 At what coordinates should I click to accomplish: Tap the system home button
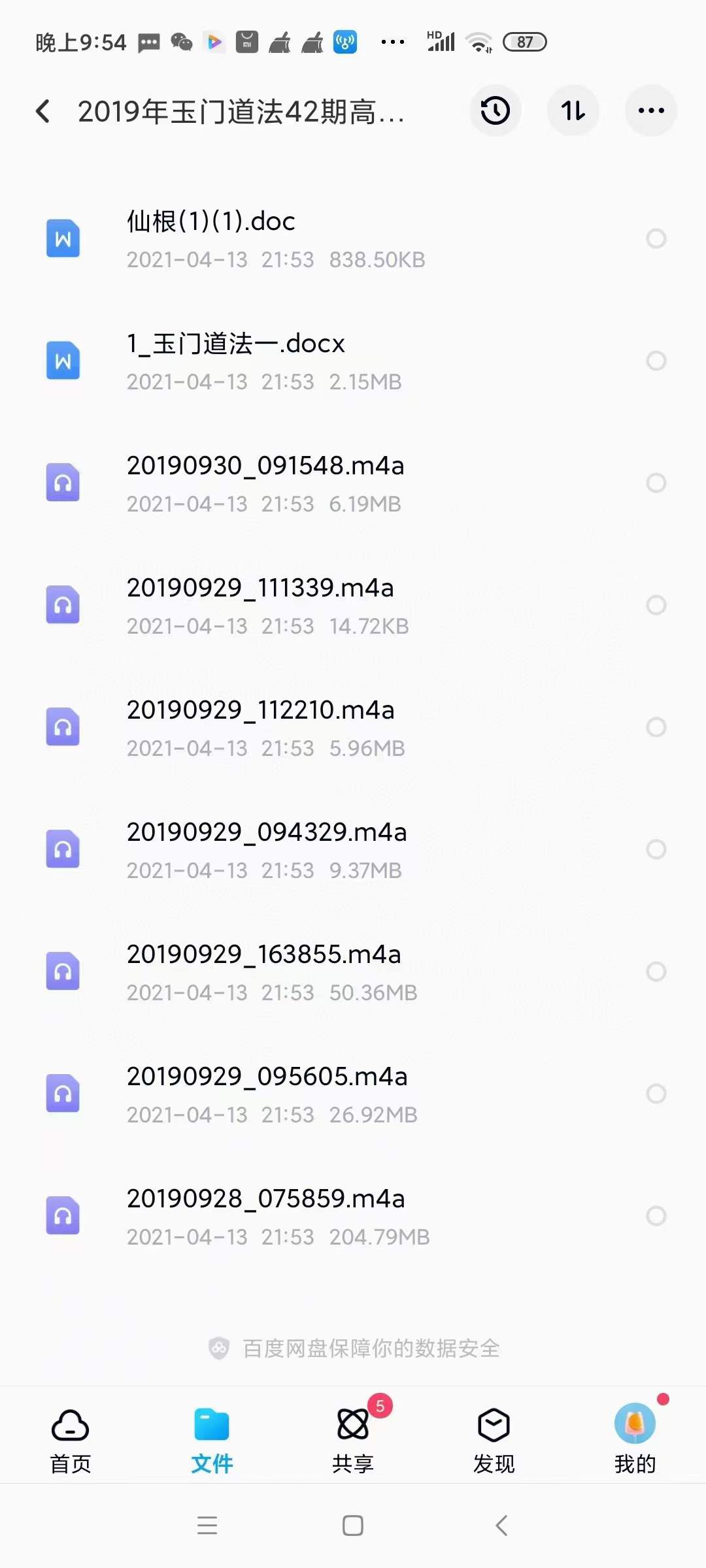(x=353, y=1526)
